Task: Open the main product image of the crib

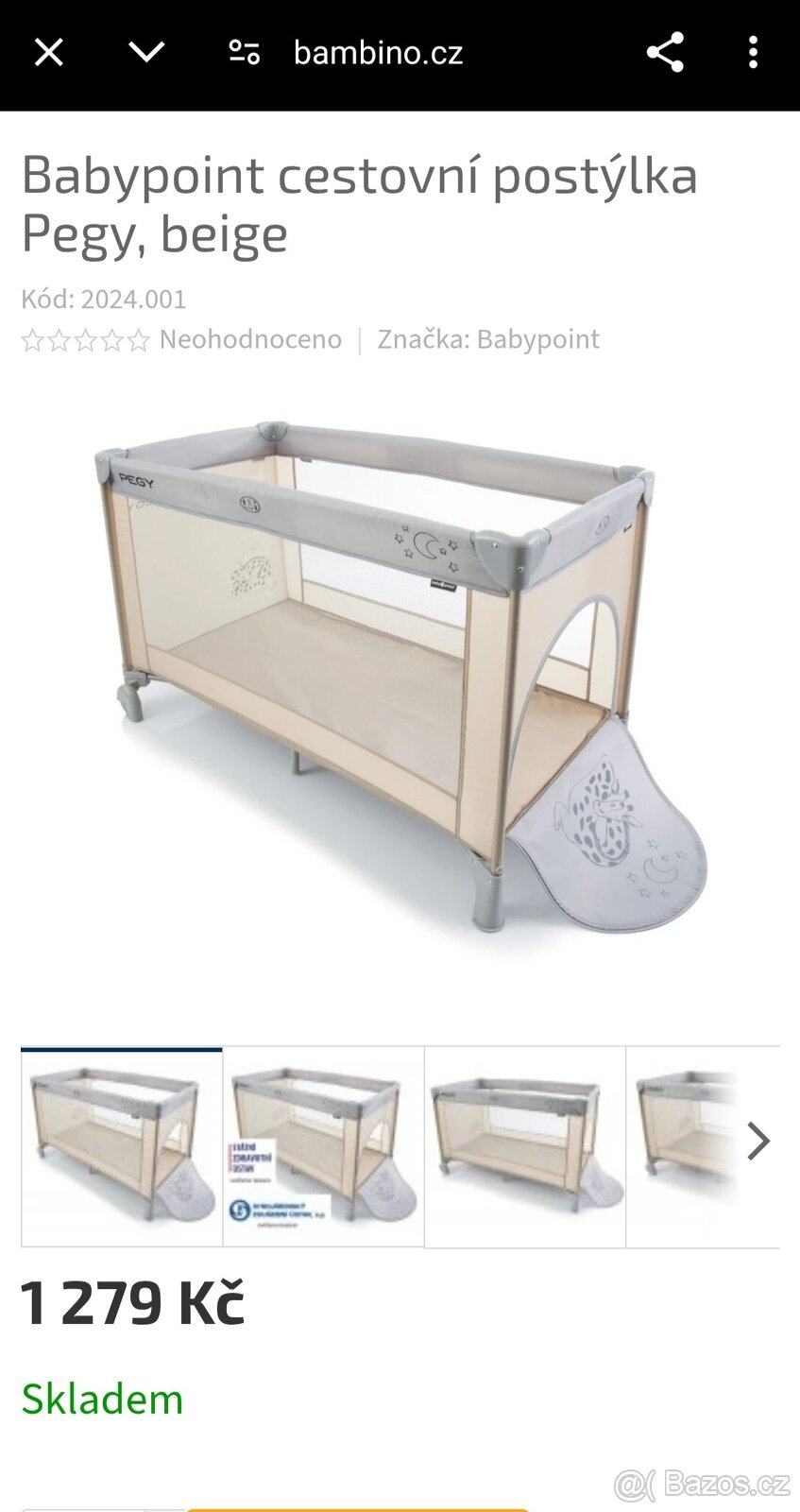Action: 400,676
